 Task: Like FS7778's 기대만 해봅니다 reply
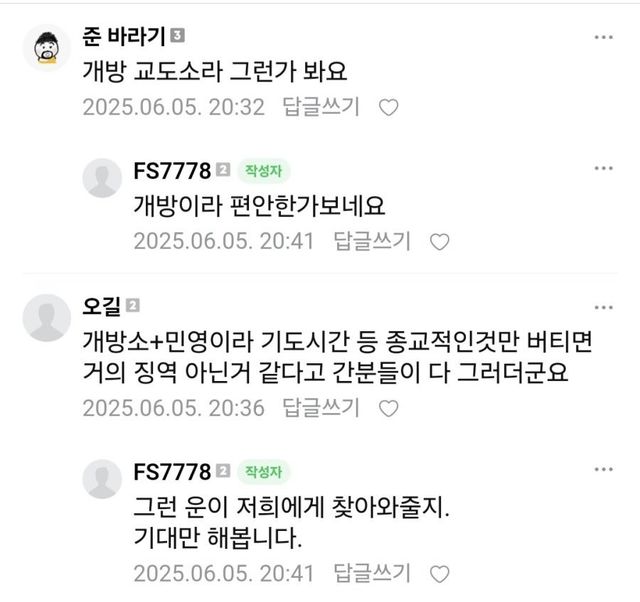pyautogui.click(x=440, y=574)
